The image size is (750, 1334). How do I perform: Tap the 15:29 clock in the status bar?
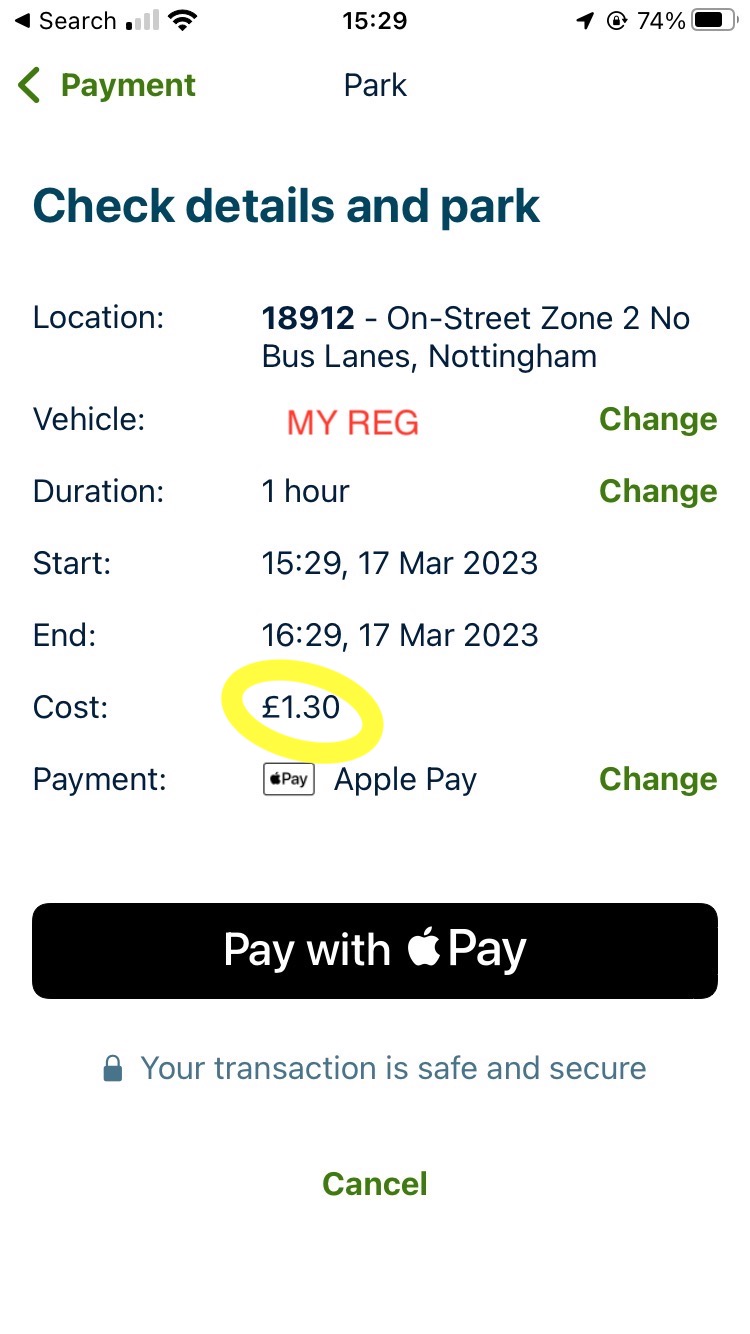(375, 20)
